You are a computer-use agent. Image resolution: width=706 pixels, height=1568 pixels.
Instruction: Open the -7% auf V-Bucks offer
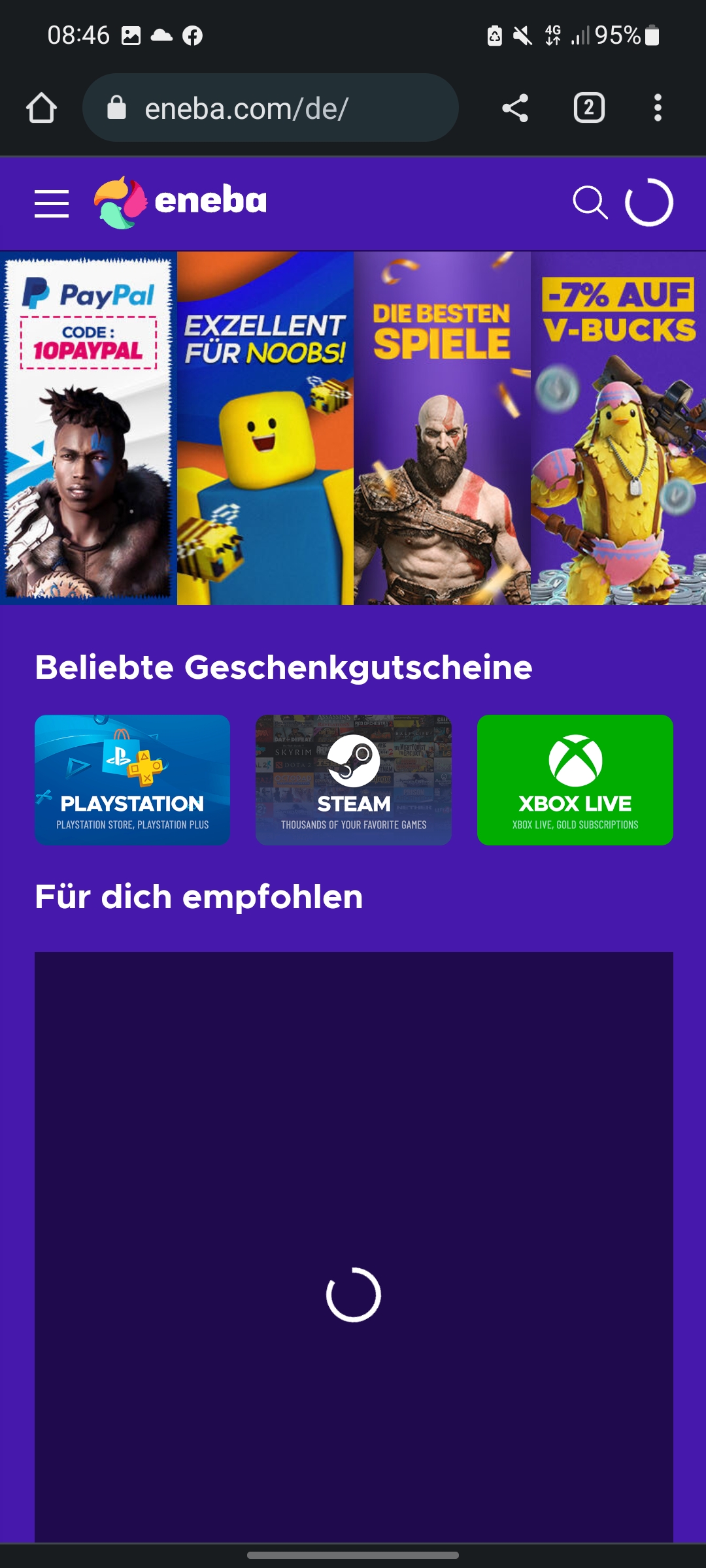618,428
